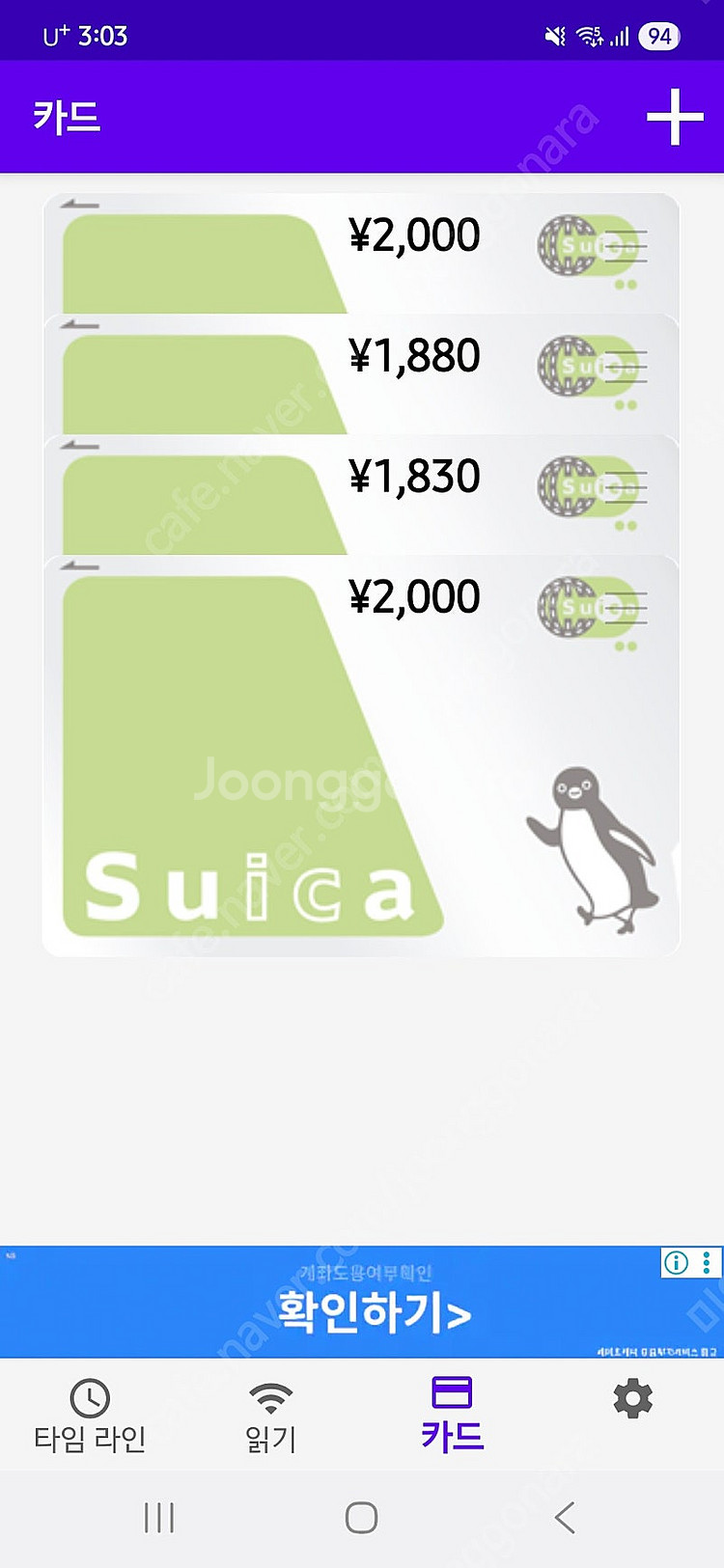Open the recent apps view
This screenshot has width=724, height=1568.
[x=159, y=1518]
